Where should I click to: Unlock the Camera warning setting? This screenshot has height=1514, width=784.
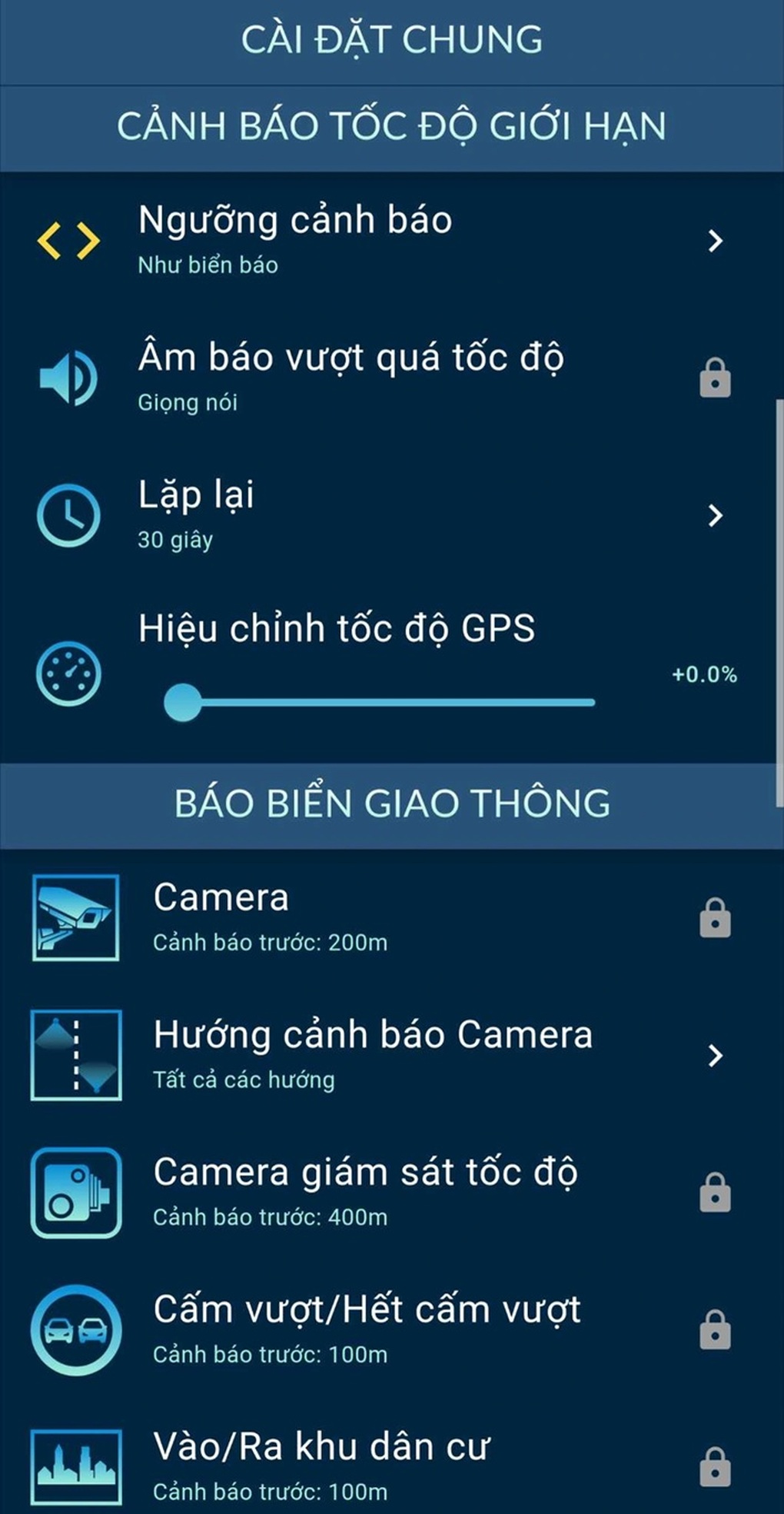(715, 917)
